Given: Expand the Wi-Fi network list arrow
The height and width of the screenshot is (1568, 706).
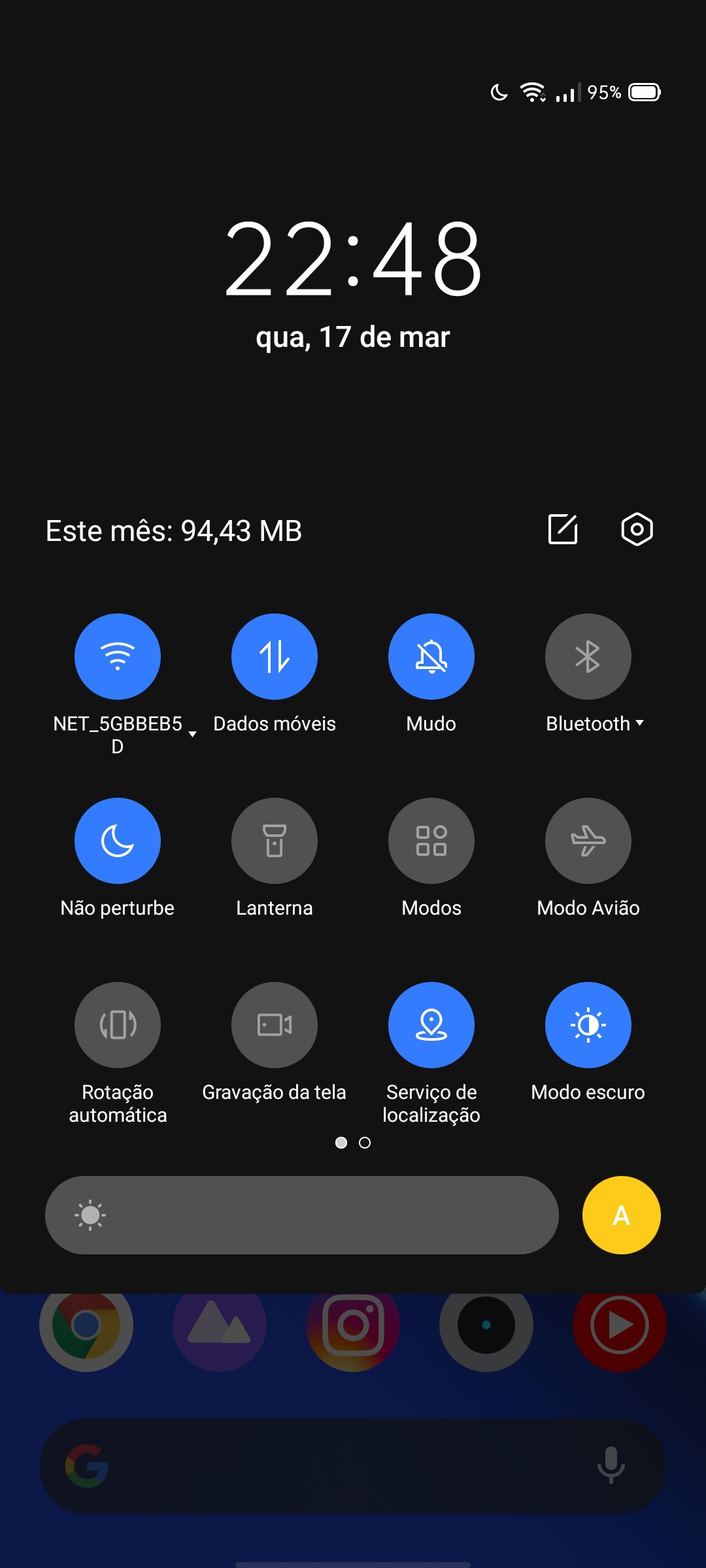Looking at the screenshot, I should 193,734.
